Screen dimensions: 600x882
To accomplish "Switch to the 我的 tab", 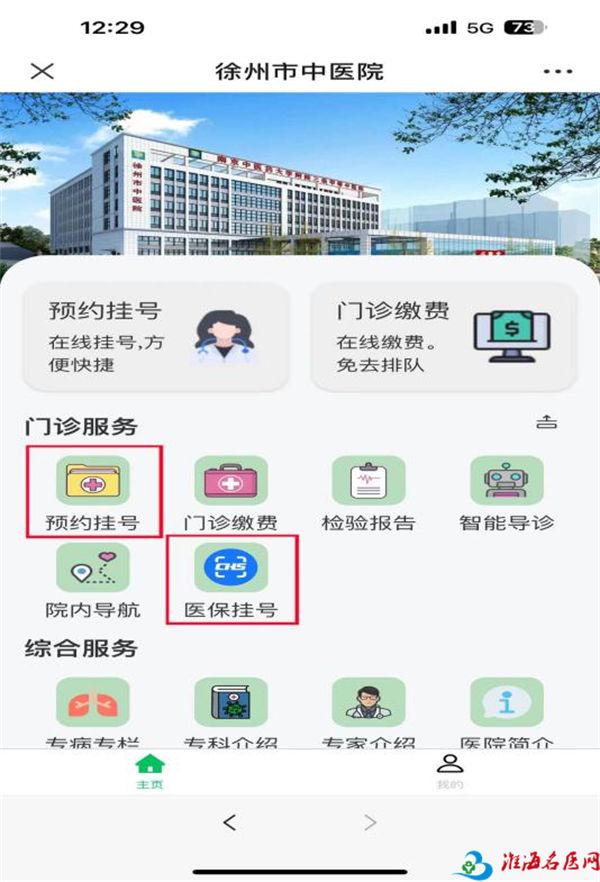I will click(450, 771).
